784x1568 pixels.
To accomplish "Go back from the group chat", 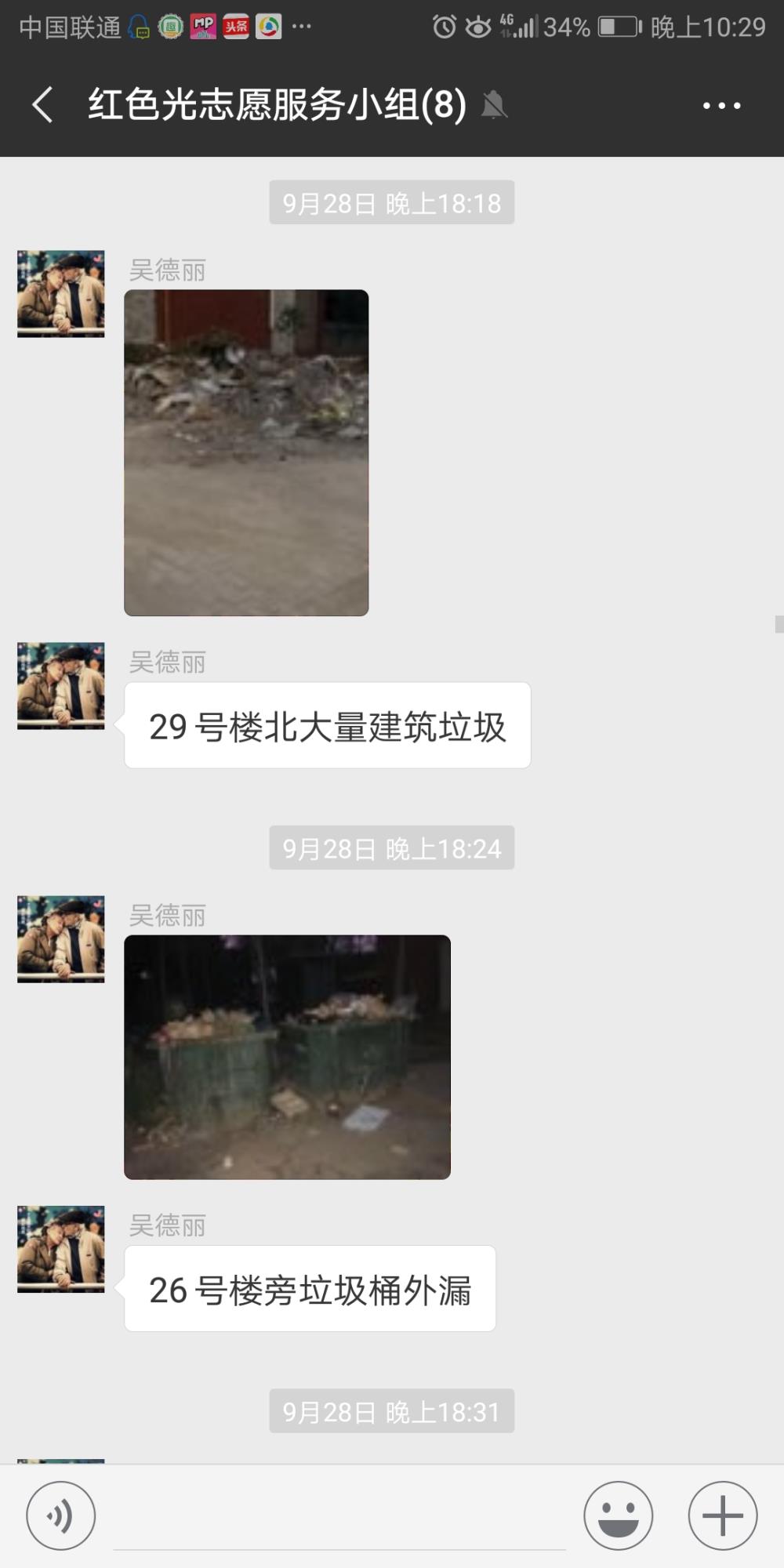I will pos(42,105).
